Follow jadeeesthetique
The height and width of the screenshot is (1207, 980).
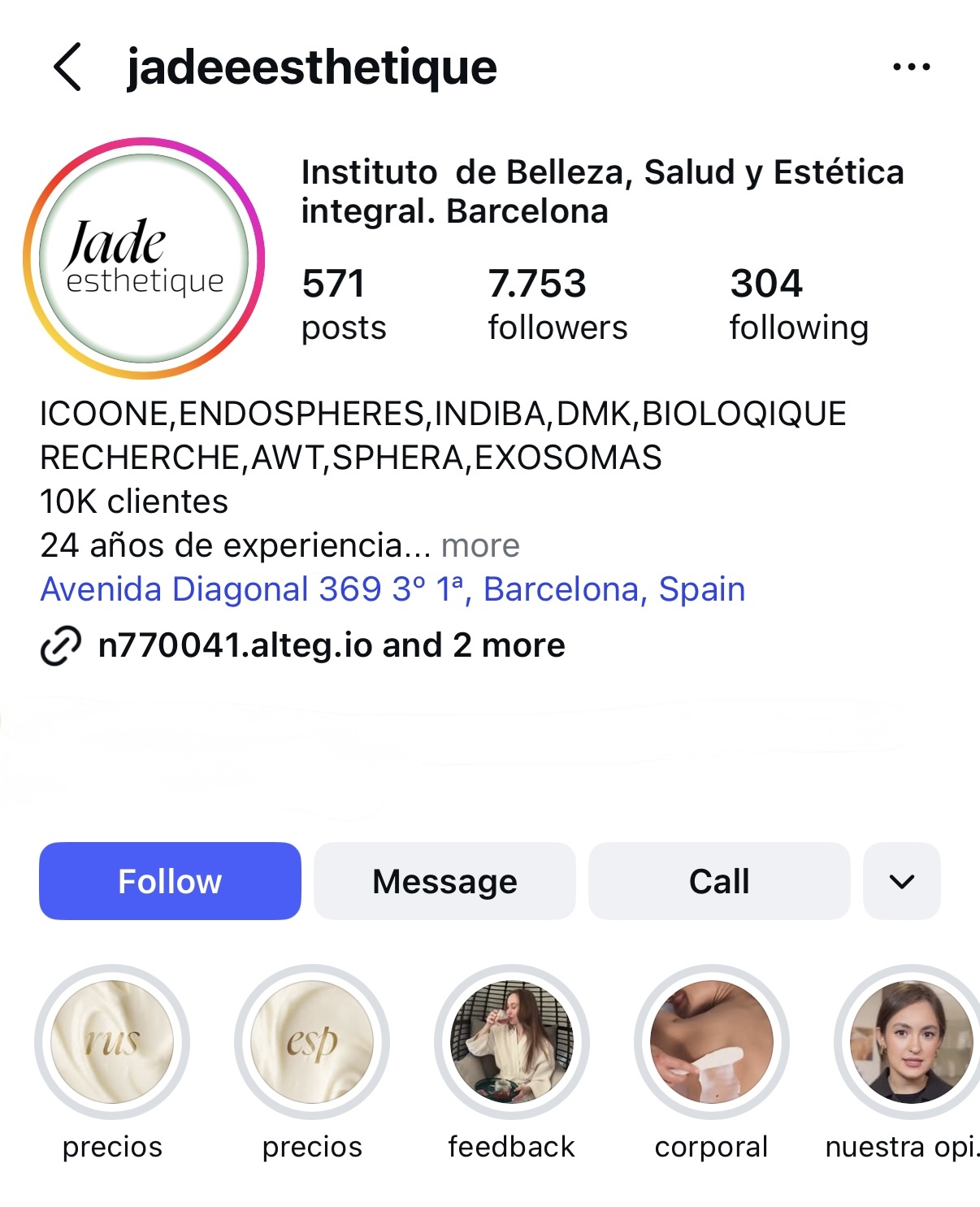coord(170,881)
